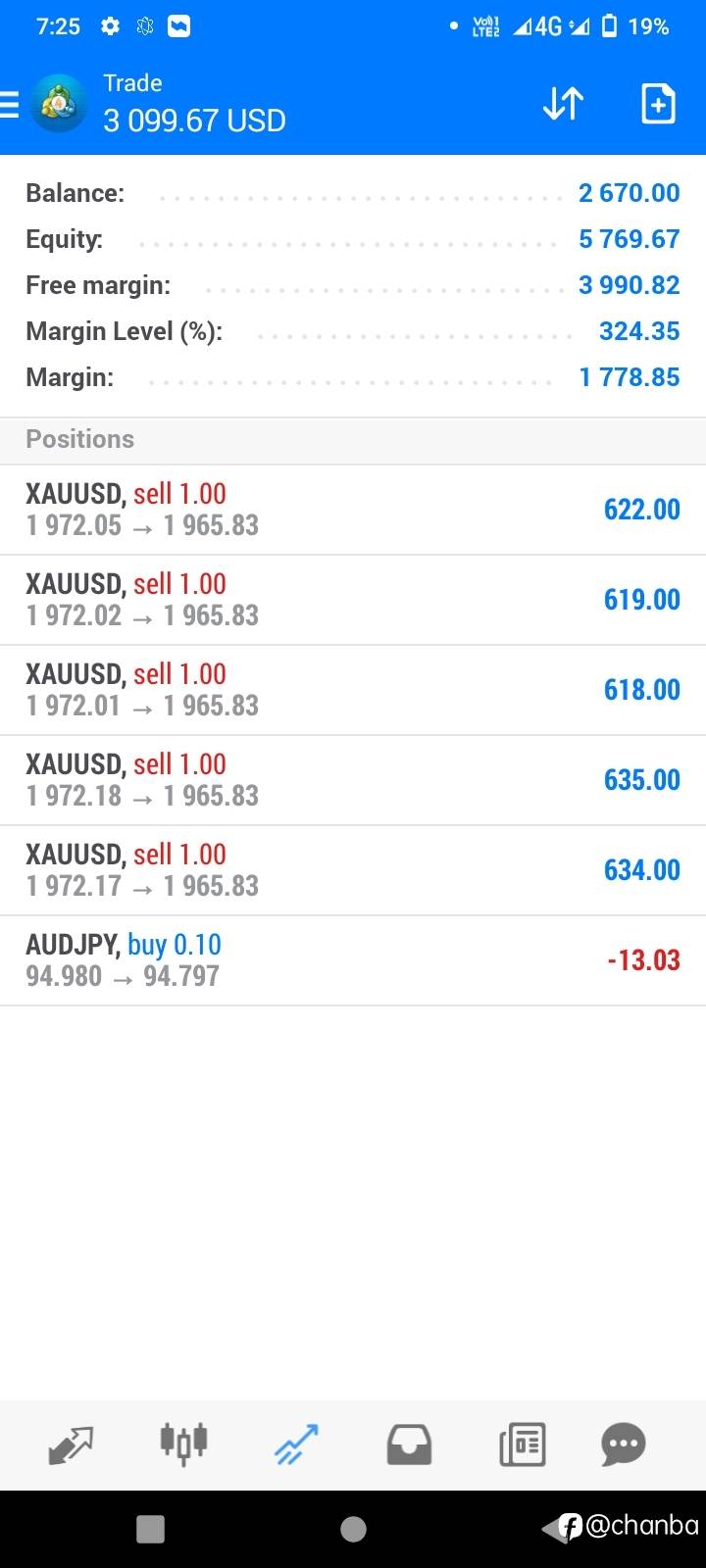The width and height of the screenshot is (706, 1568).
Task: Open recent apps with the square button
Action: point(150,1529)
